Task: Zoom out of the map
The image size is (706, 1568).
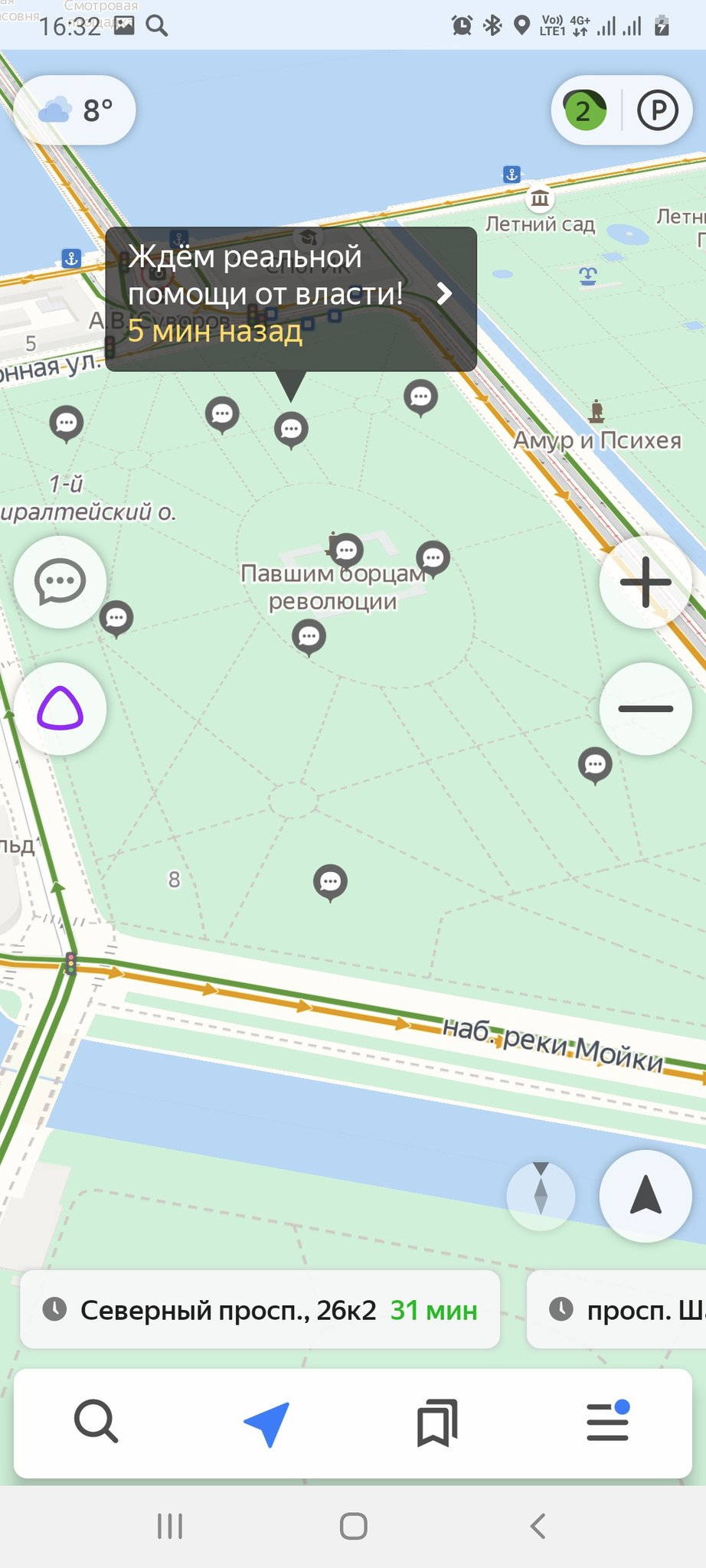Action: coord(646,708)
